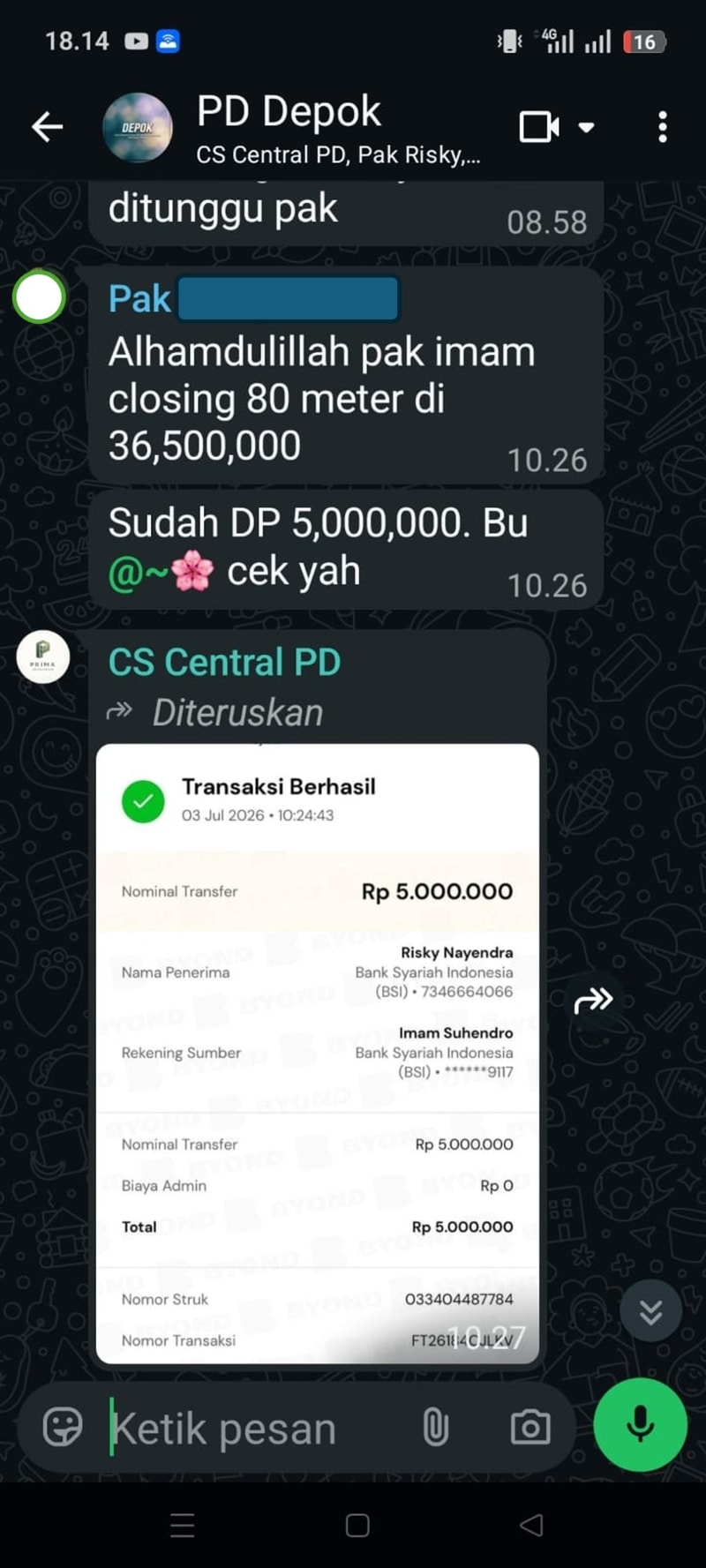Attach a file with the paperclip icon
The width and height of the screenshot is (706, 1568).
click(x=436, y=1427)
